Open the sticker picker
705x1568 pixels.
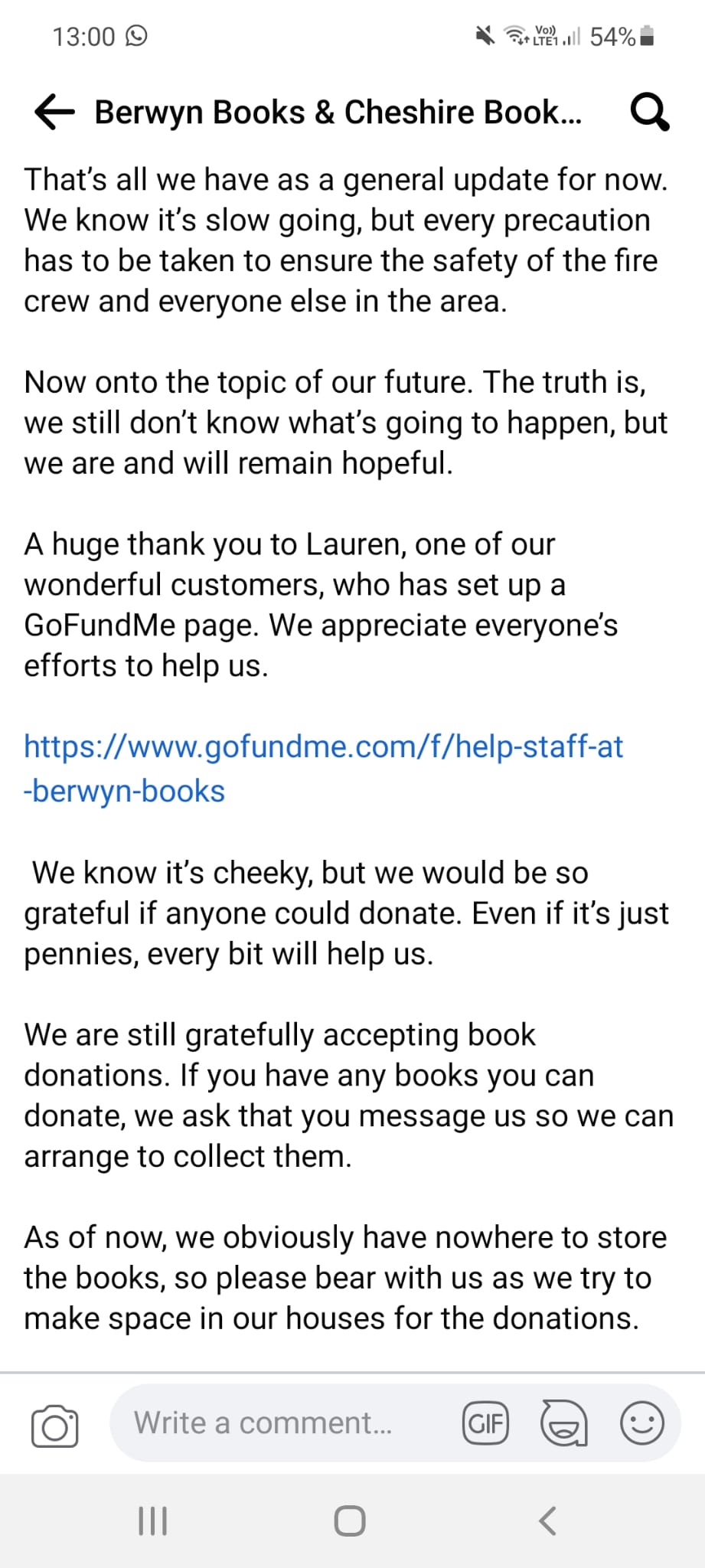(x=563, y=1423)
